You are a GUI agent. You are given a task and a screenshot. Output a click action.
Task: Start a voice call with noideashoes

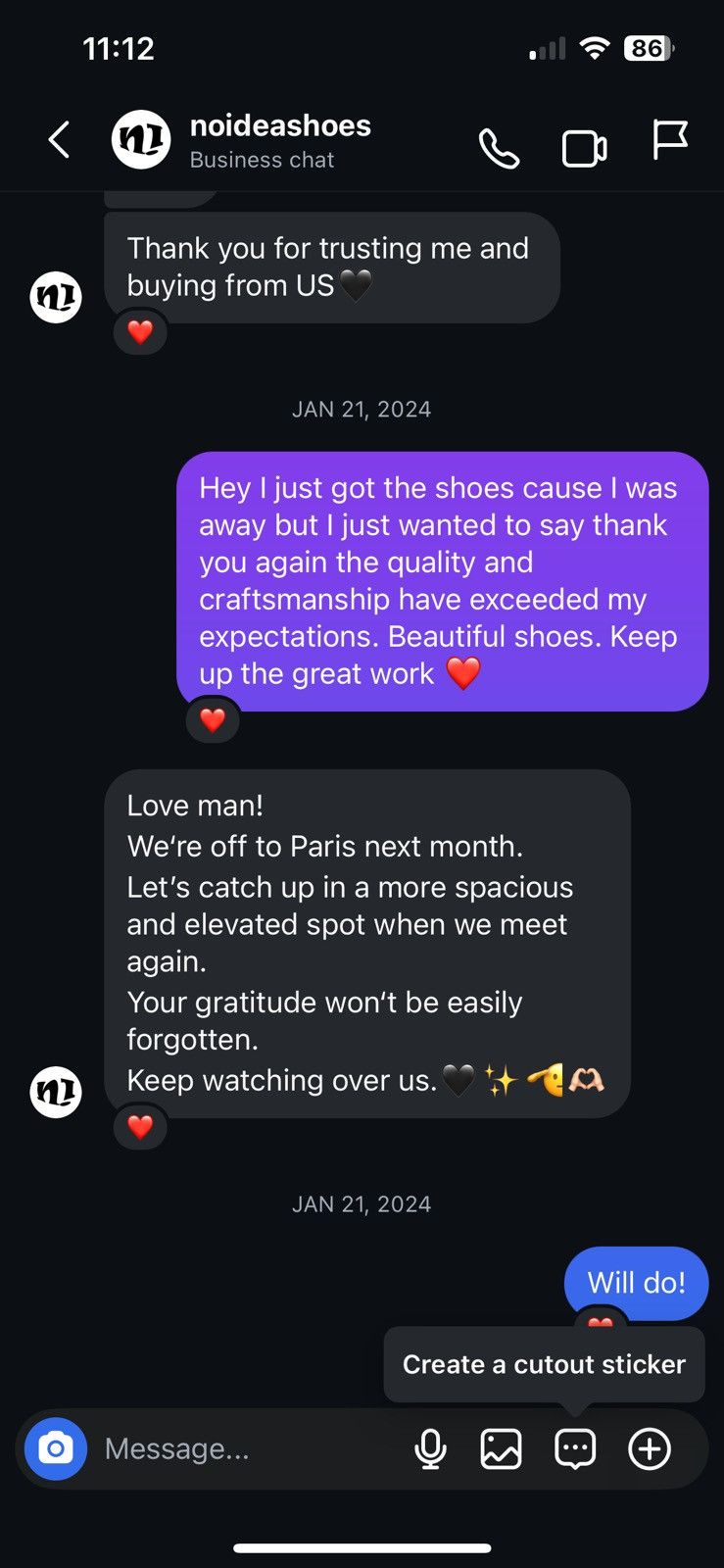pos(499,149)
